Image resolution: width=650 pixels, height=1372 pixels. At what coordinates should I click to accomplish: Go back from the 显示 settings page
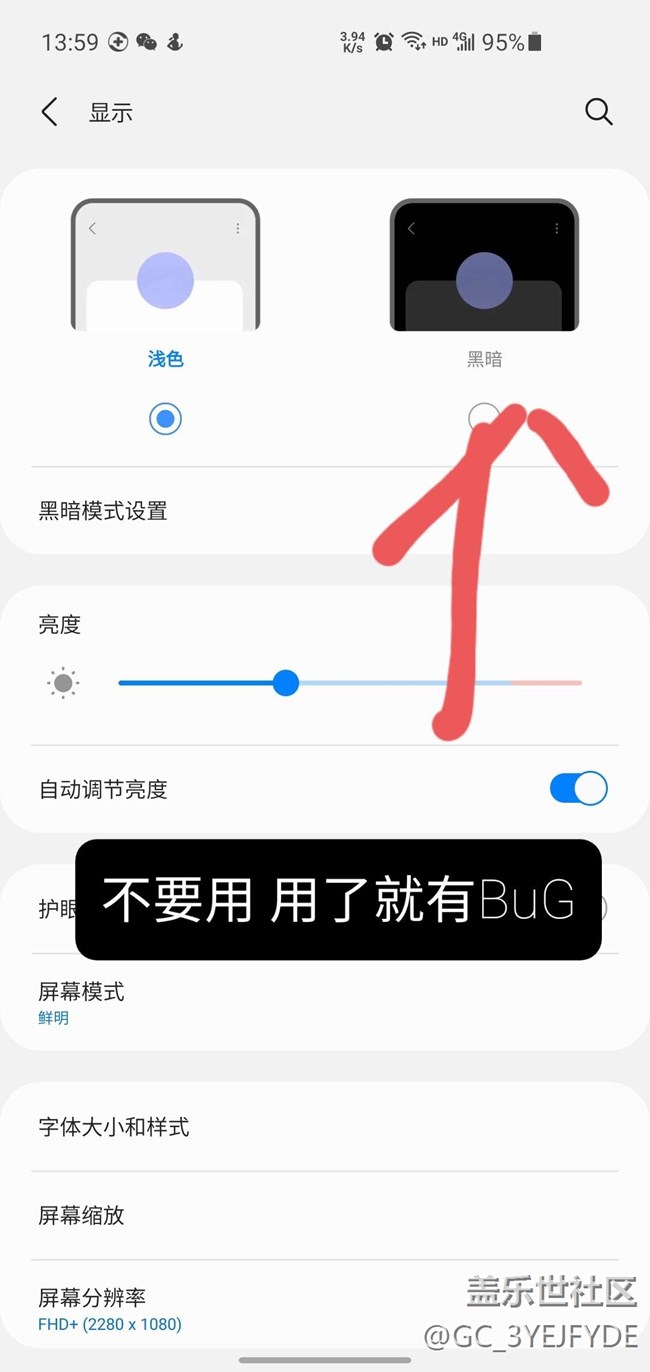[x=49, y=112]
